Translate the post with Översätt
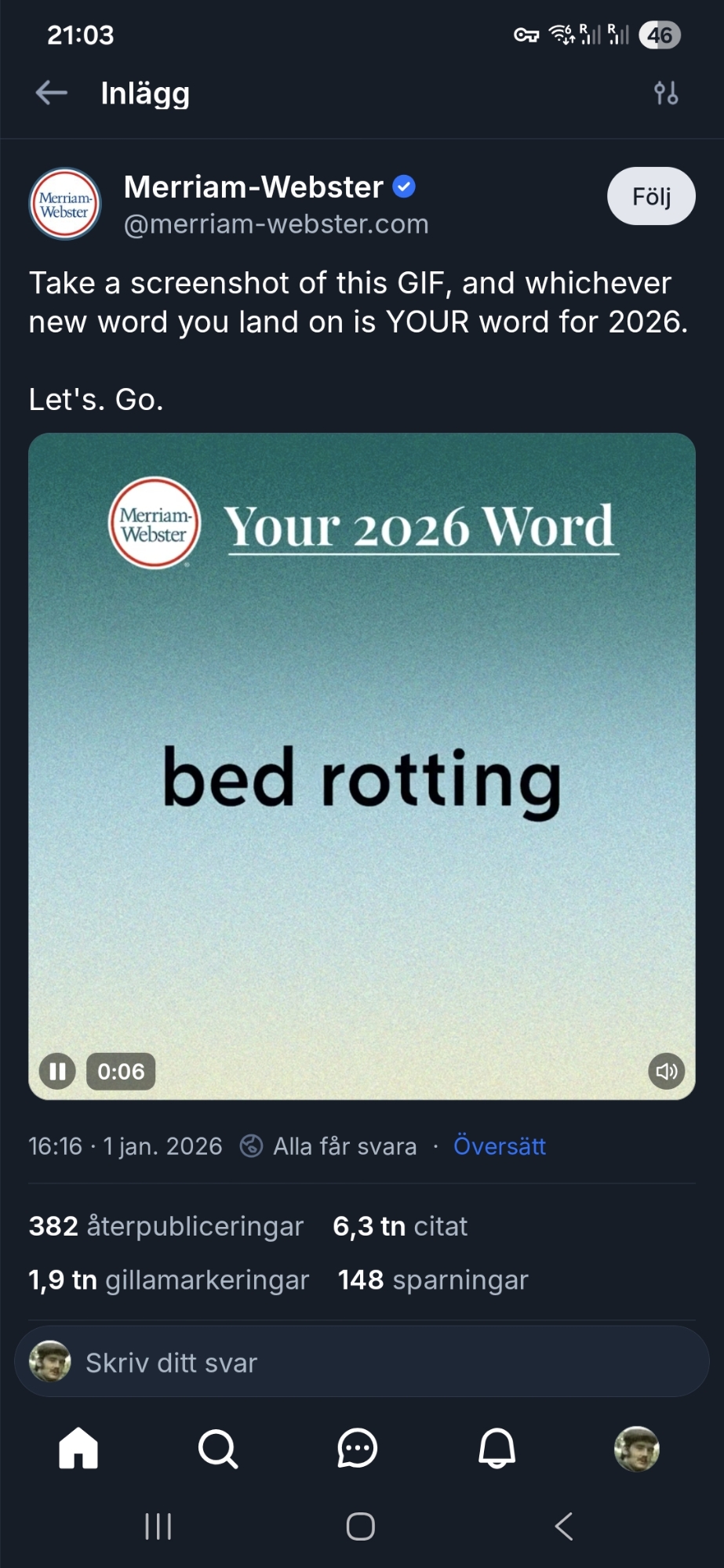Viewport: 724px width, 1568px height. 499,1146
